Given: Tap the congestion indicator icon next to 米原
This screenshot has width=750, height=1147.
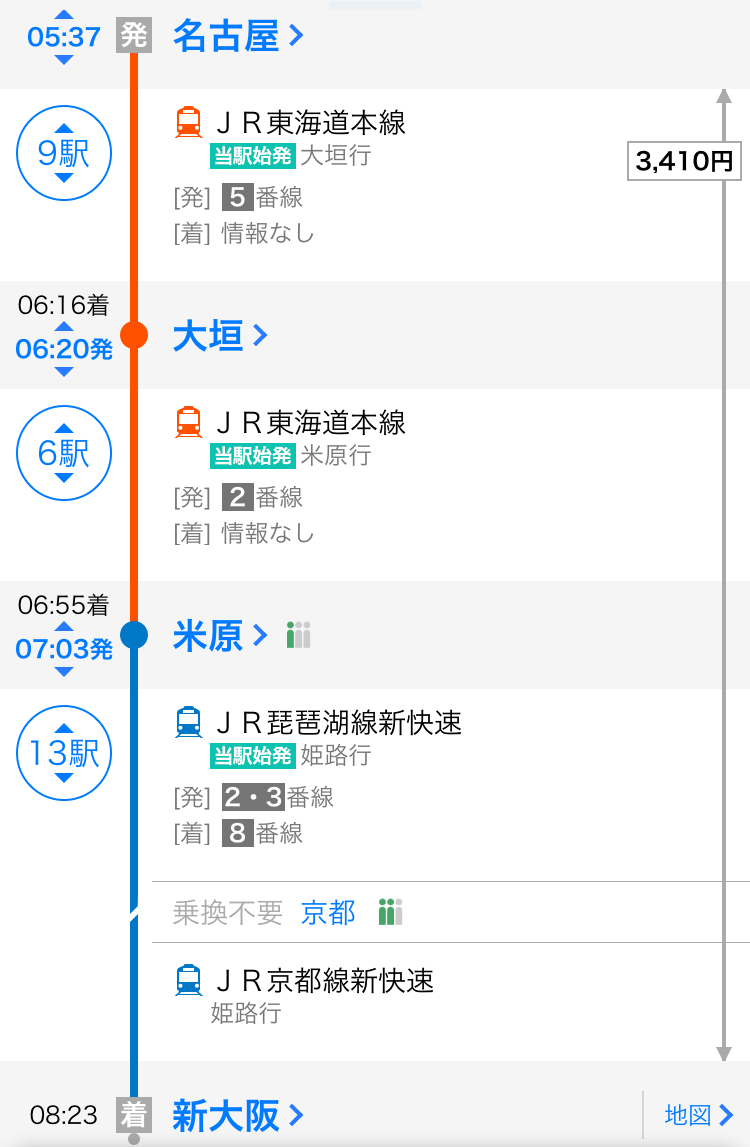Looking at the screenshot, I should pos(298,636).
